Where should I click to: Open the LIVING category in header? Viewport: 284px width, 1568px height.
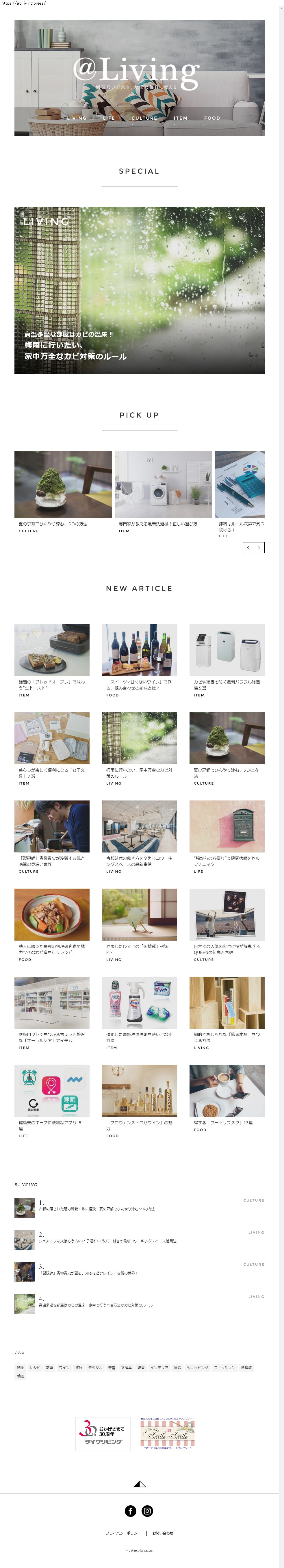tap(76, 118)
